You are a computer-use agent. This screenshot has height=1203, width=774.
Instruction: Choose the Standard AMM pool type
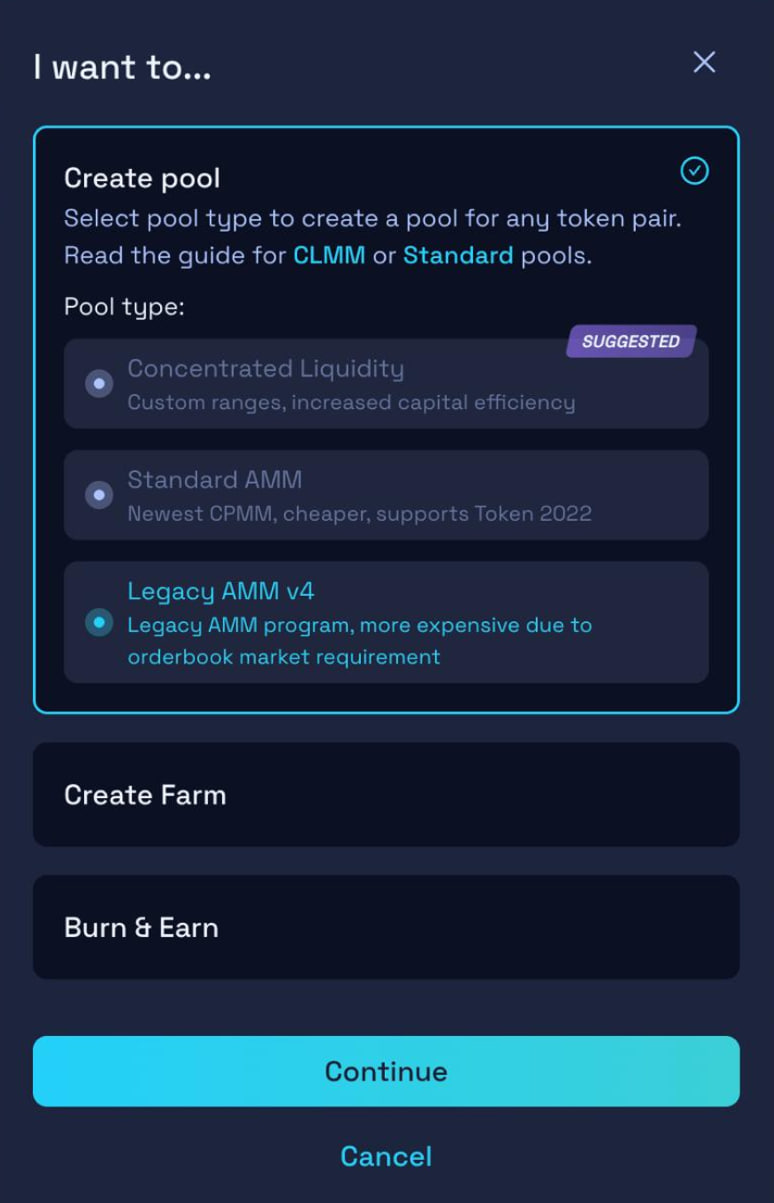99,495
